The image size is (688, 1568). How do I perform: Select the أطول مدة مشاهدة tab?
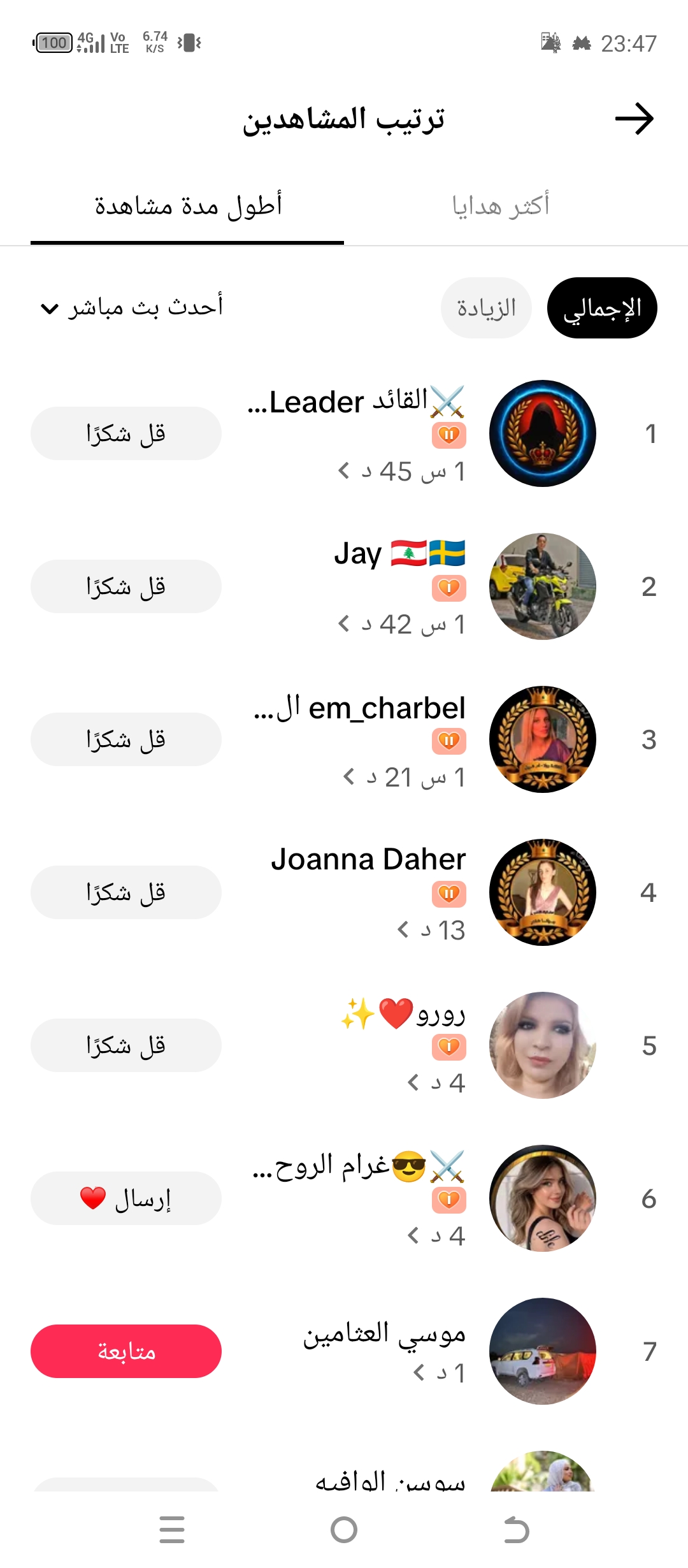(188, 206)
